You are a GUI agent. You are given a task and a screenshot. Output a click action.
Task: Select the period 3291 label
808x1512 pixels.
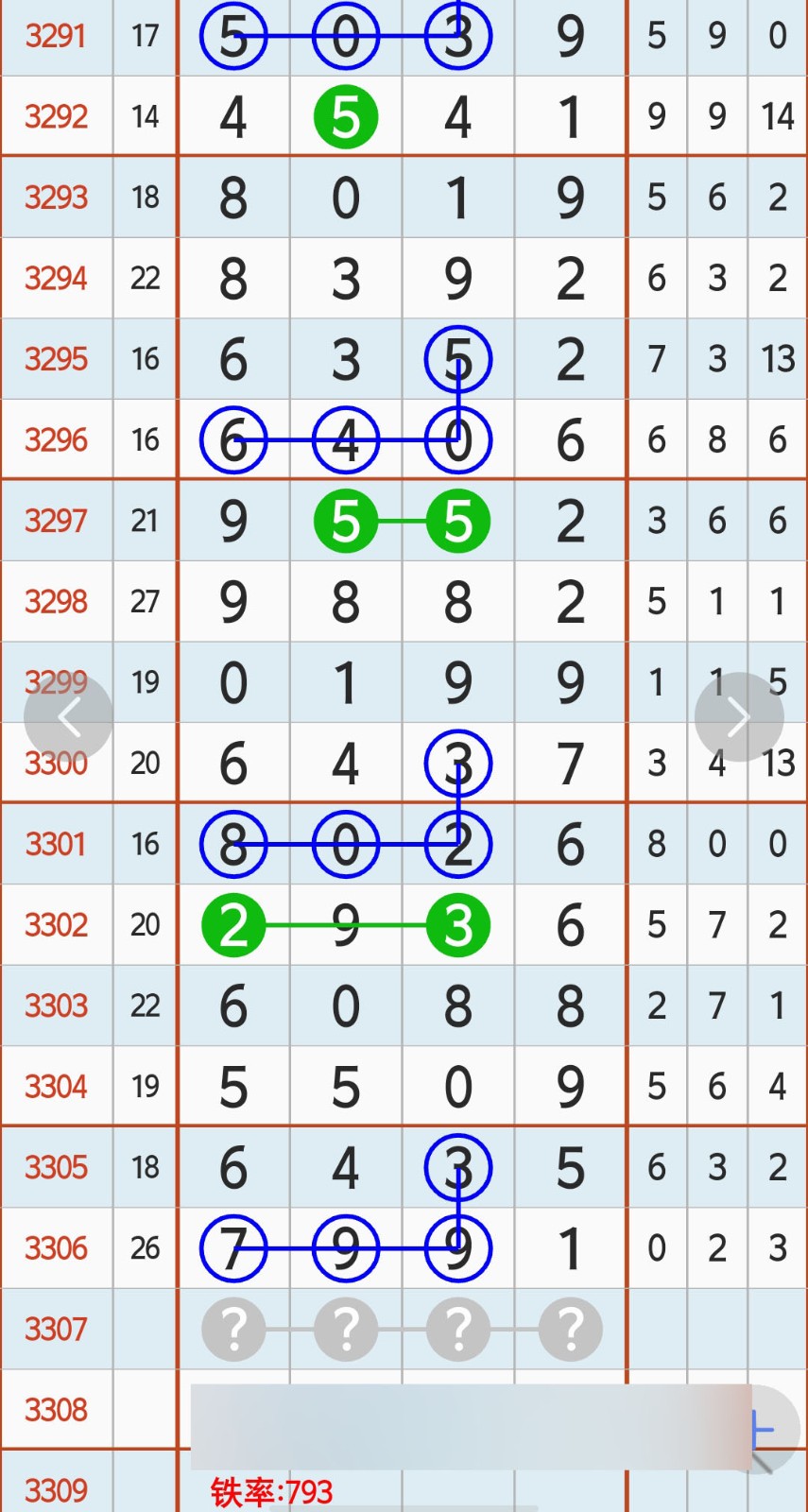pyautogui.click(x=56, y=36)
